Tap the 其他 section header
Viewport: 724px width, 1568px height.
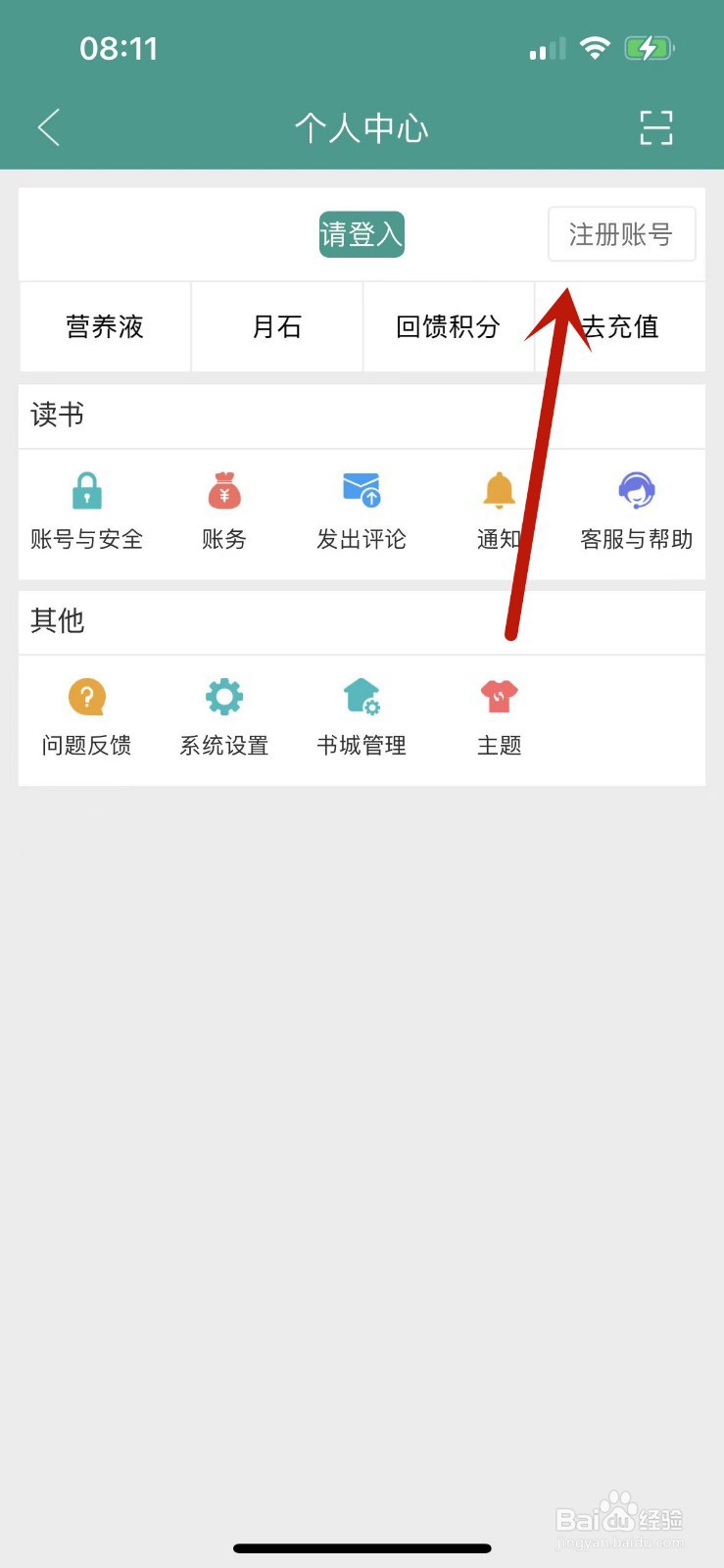pyautogui.click(x=57, y=621)
